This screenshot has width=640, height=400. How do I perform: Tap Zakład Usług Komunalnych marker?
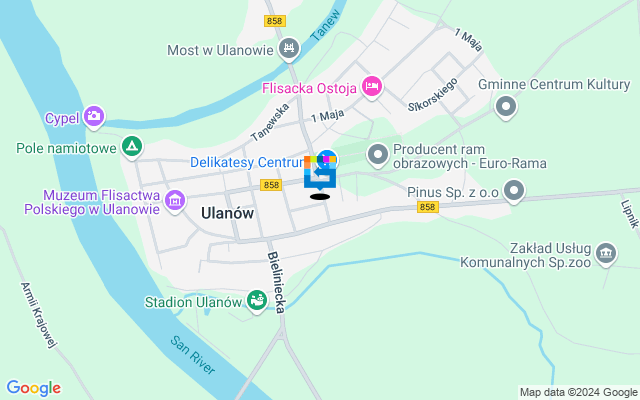[605, 254]
